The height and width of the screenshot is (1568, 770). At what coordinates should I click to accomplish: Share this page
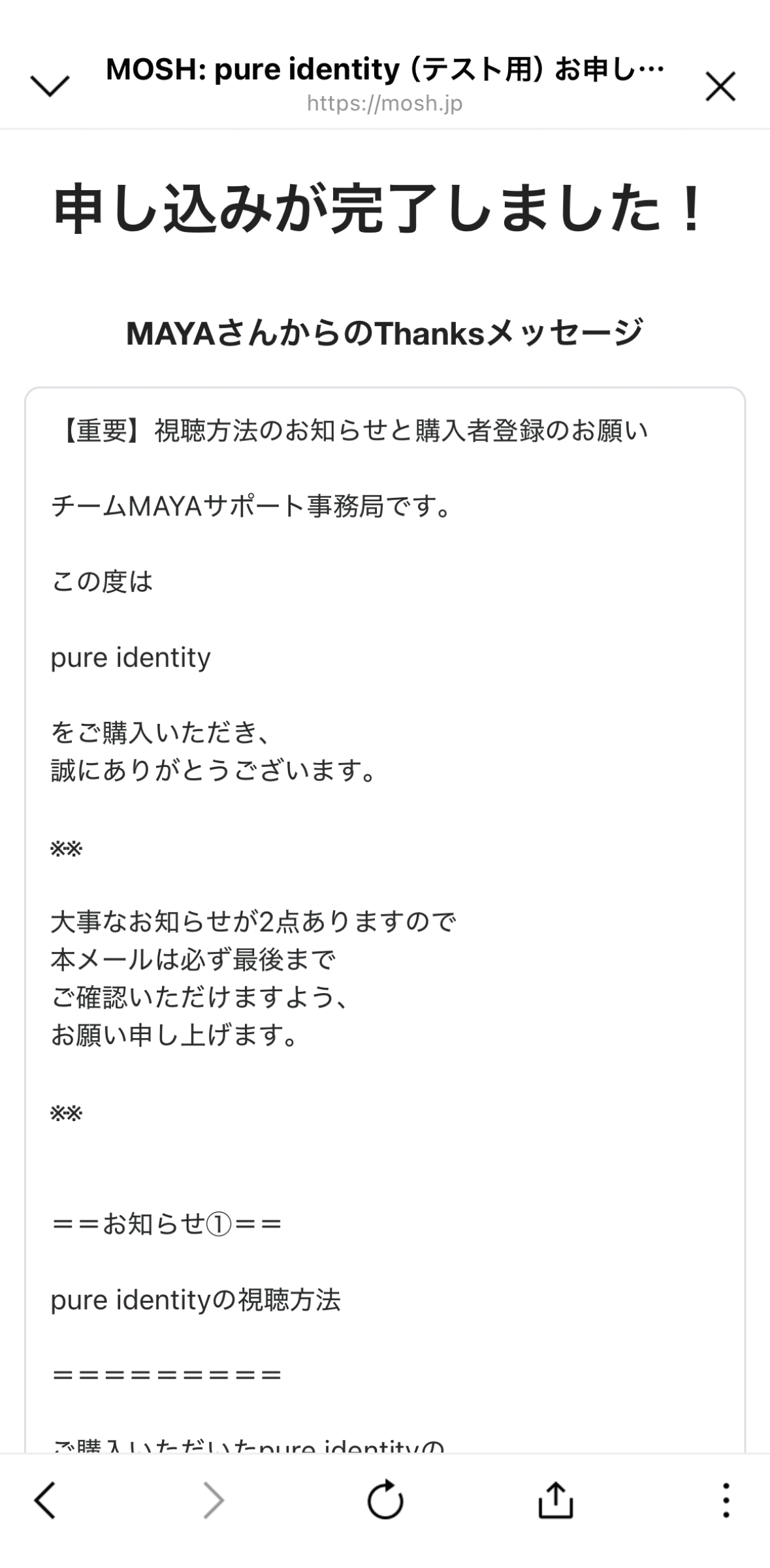coord(556,1499)
